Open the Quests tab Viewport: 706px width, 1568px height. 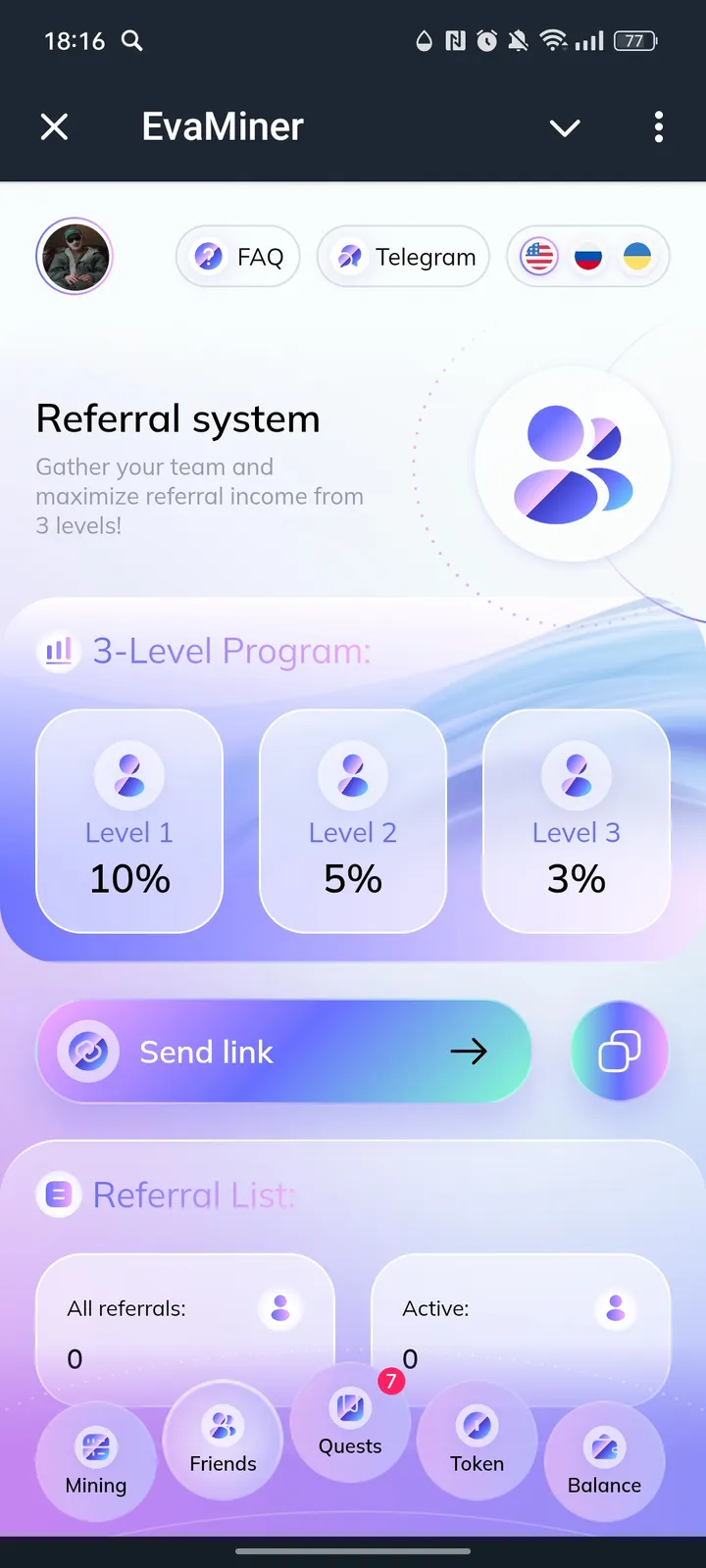click(x=350, y=1422)
